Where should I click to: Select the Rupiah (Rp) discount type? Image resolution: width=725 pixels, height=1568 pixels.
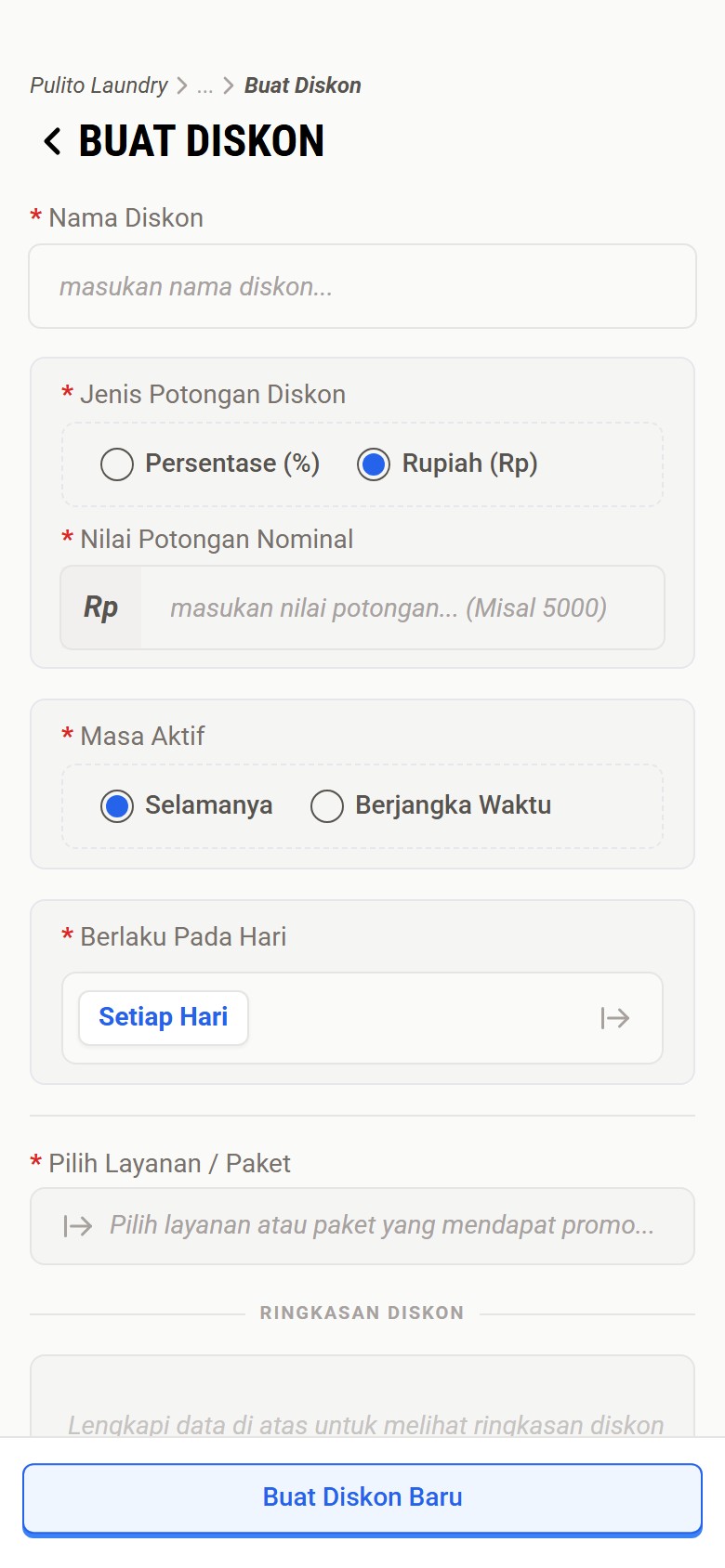374,464
